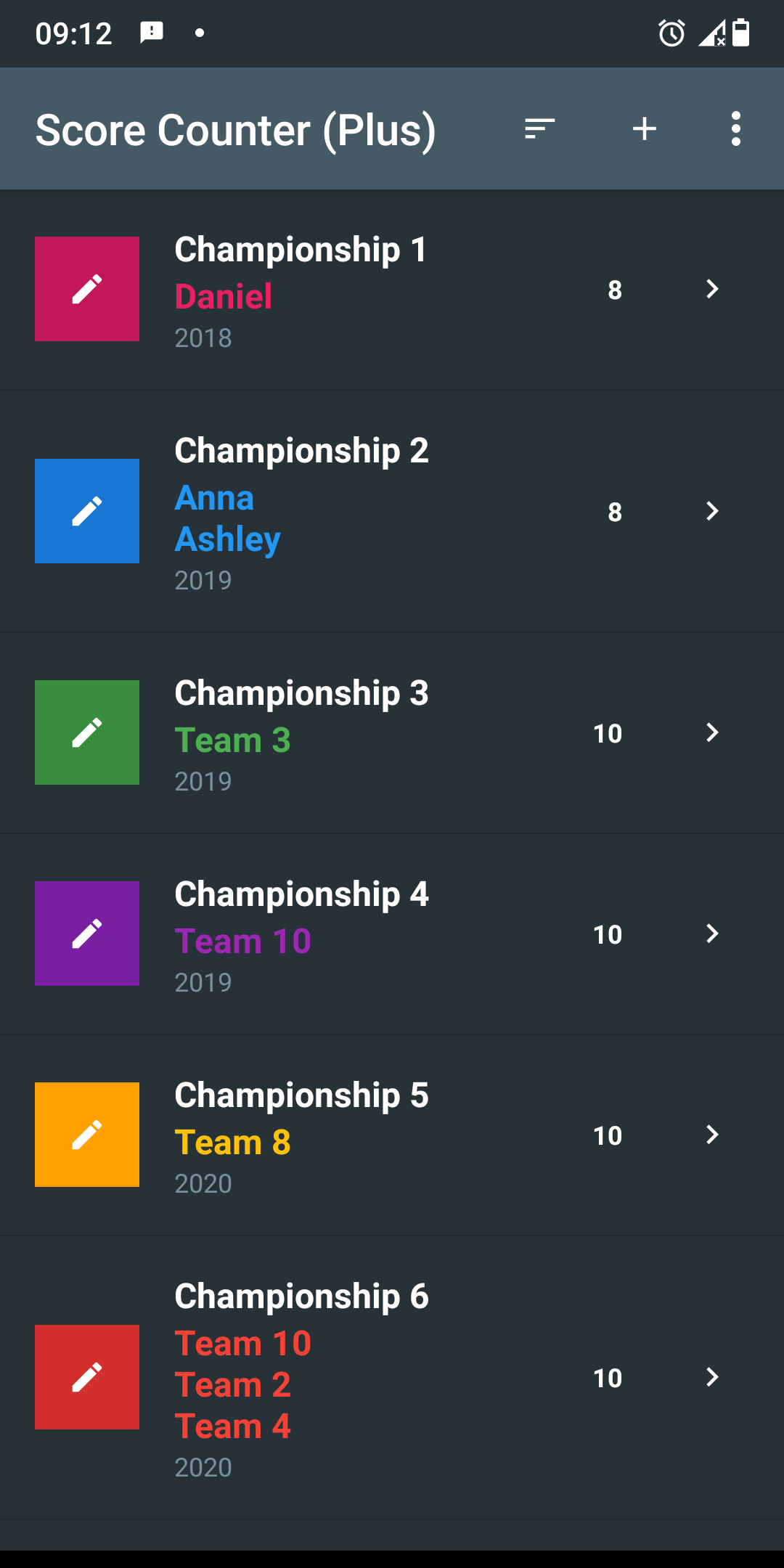The height and width of the screenshot is (1568, 784).
Task: Edit Championship 6 via red pencil tile
Action: 87,1377
